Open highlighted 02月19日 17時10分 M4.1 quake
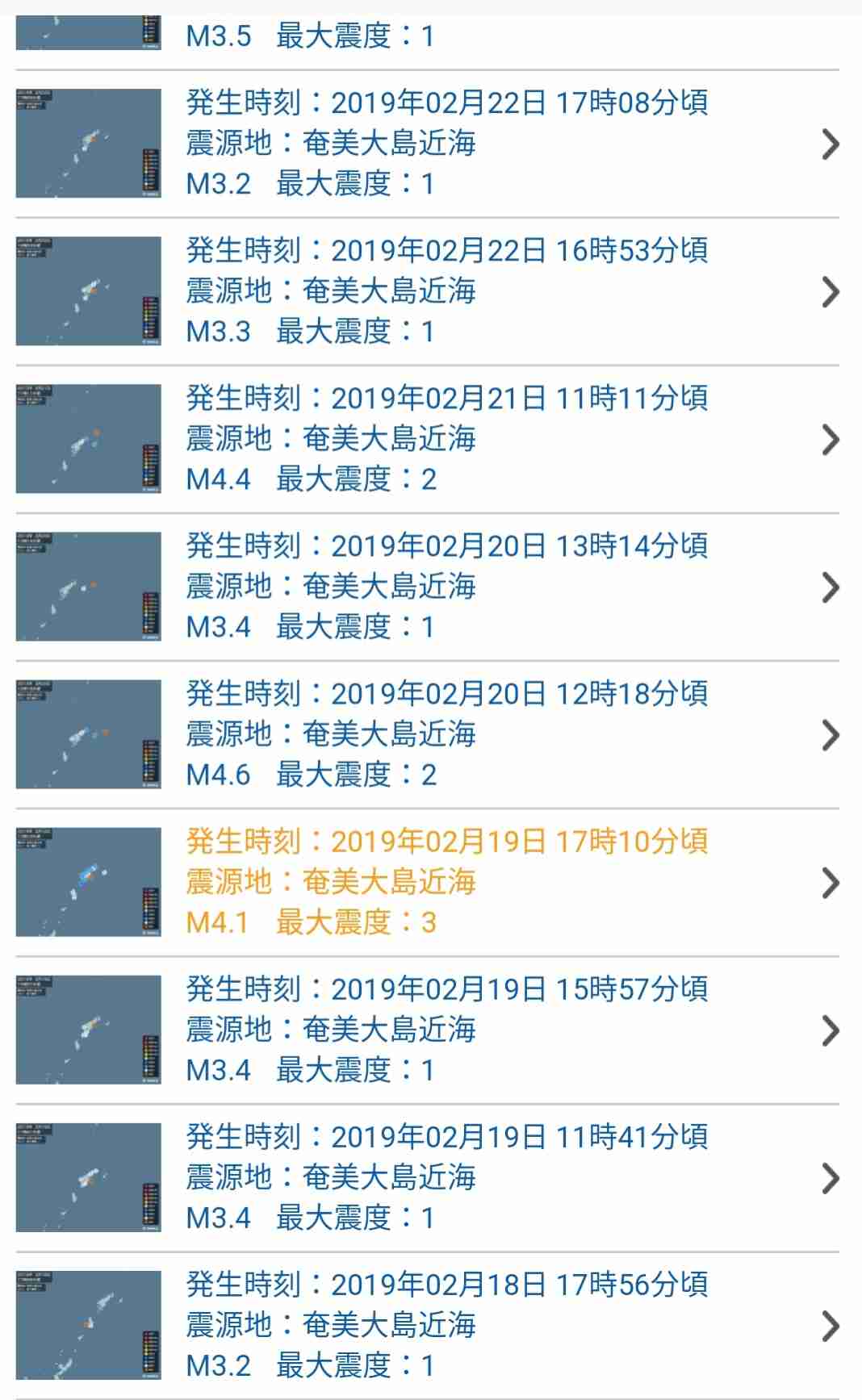The height and width of the screenshot is (1400, 862). 428,882
